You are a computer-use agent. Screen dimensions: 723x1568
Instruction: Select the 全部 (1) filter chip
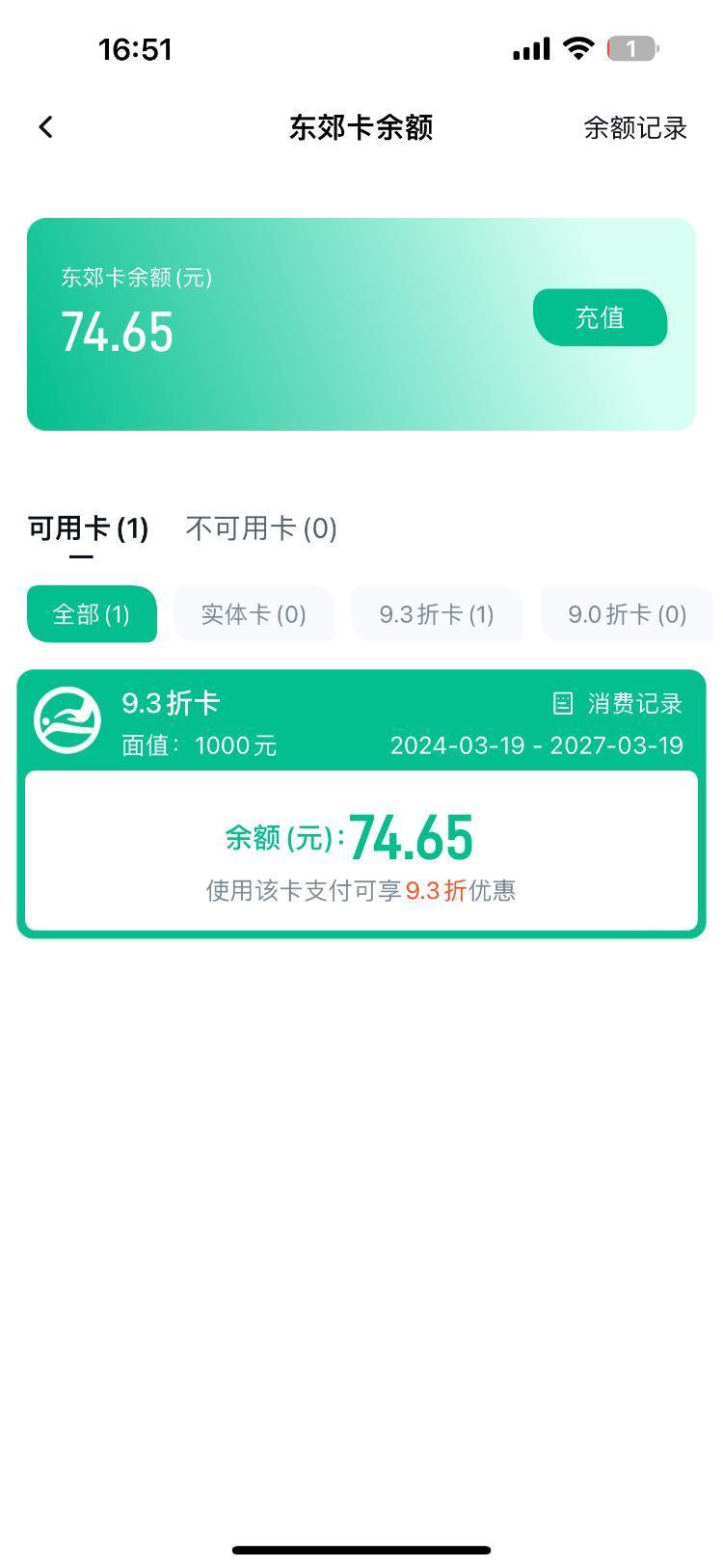click(x=92, y=614)
